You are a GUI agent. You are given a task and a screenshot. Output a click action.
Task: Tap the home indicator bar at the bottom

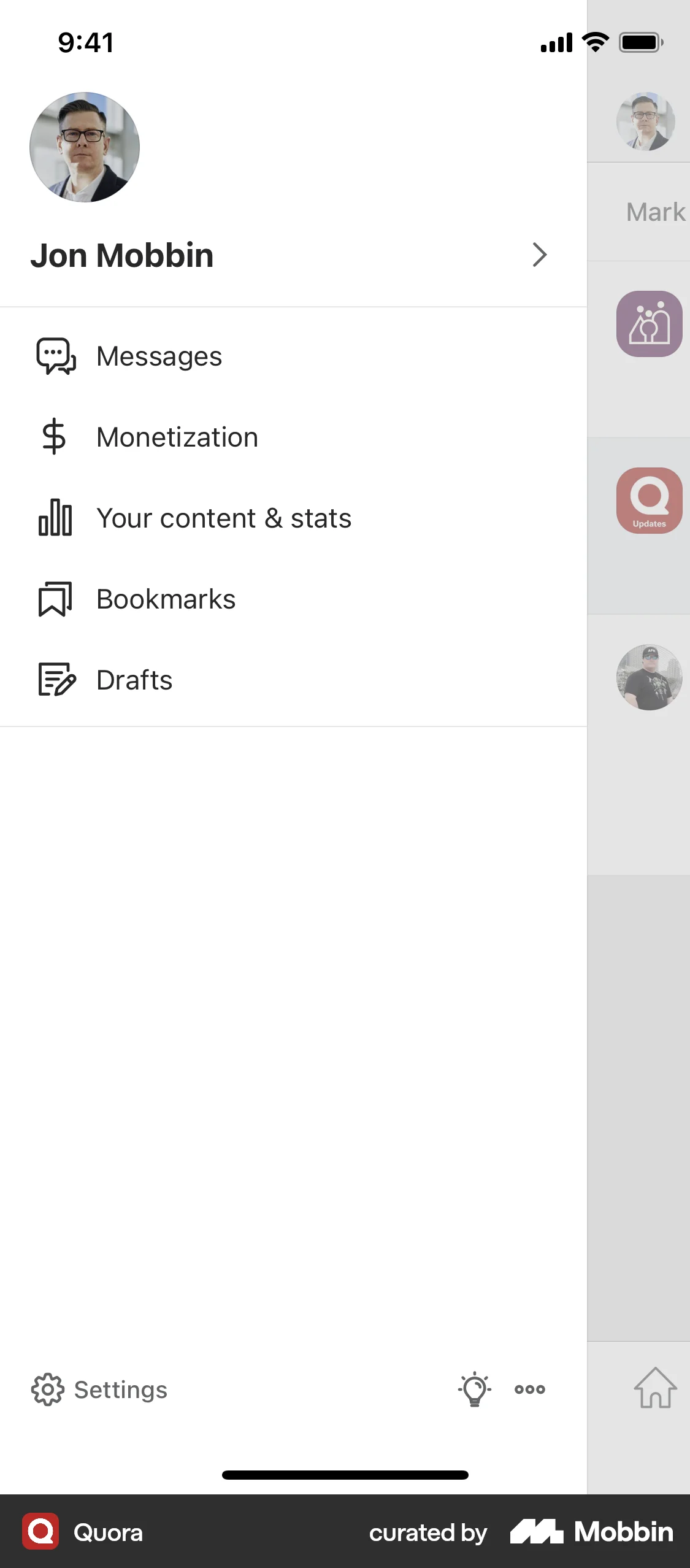pos(345,1475)
